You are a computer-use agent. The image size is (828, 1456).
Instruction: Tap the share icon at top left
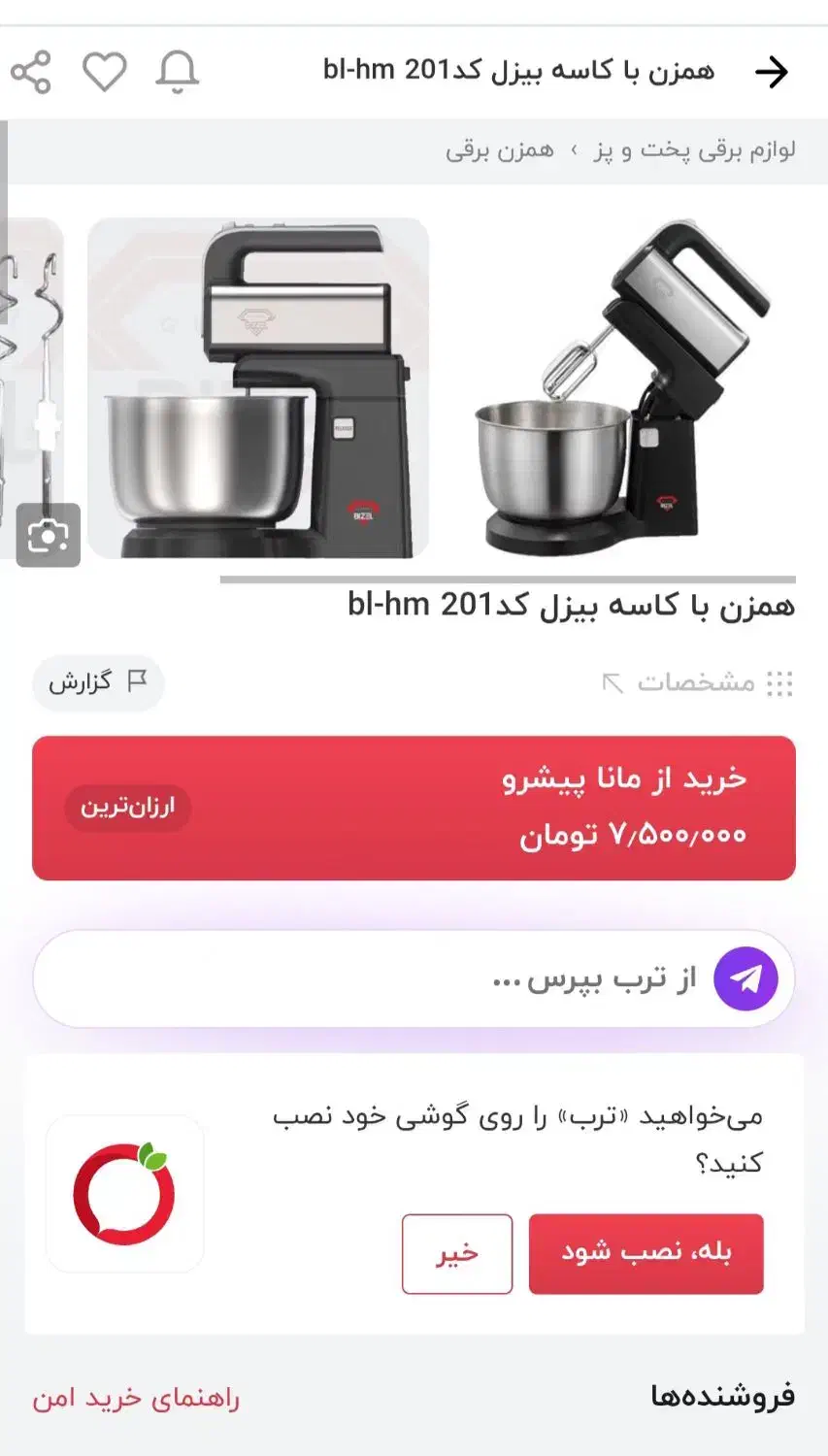pos(32,71)
